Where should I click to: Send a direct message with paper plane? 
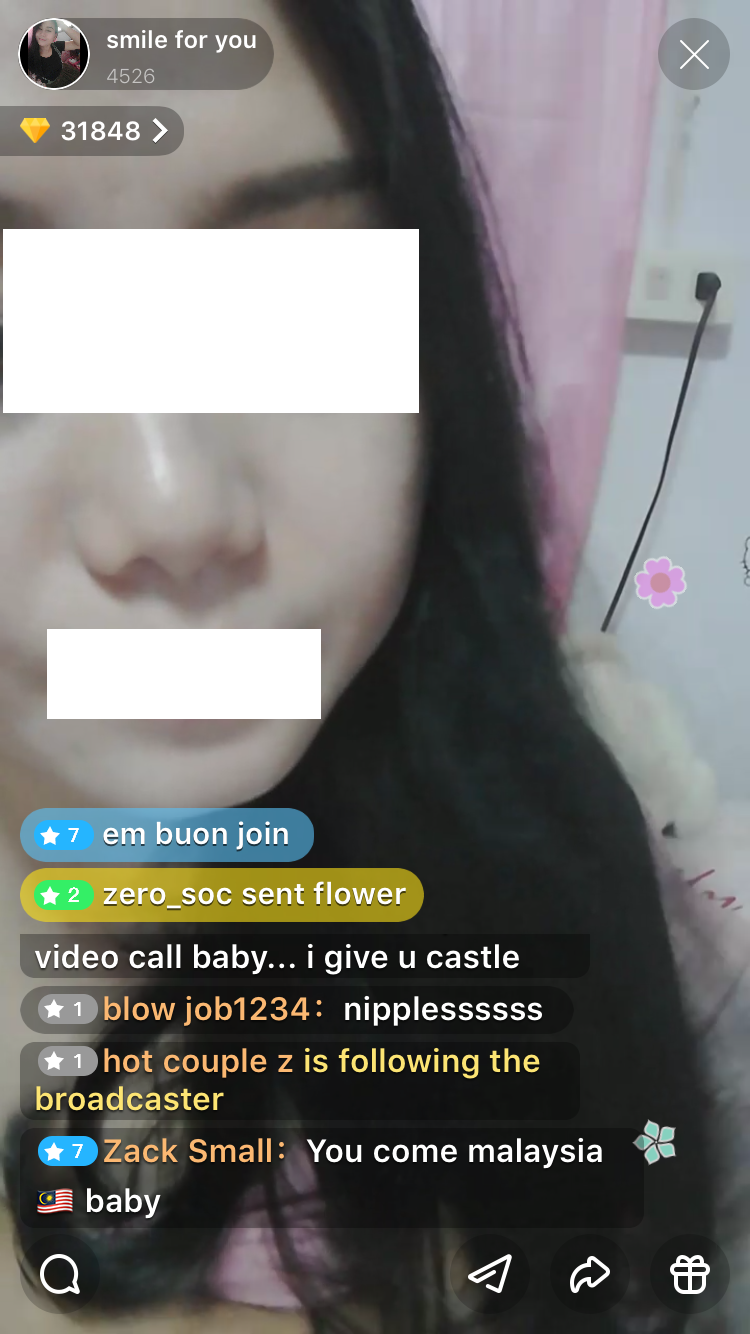(x=490, y=1274)
